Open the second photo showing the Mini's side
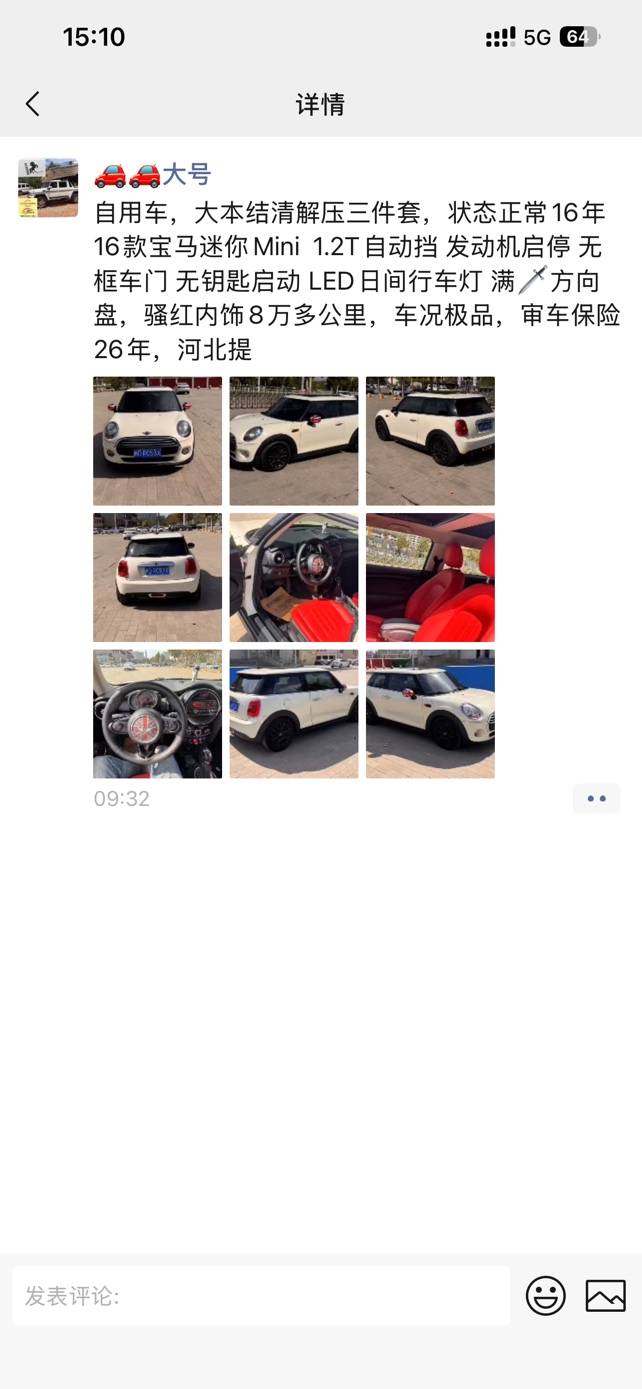The width and height of the screenshot is (642, 1389). click(x=294, y=441)
